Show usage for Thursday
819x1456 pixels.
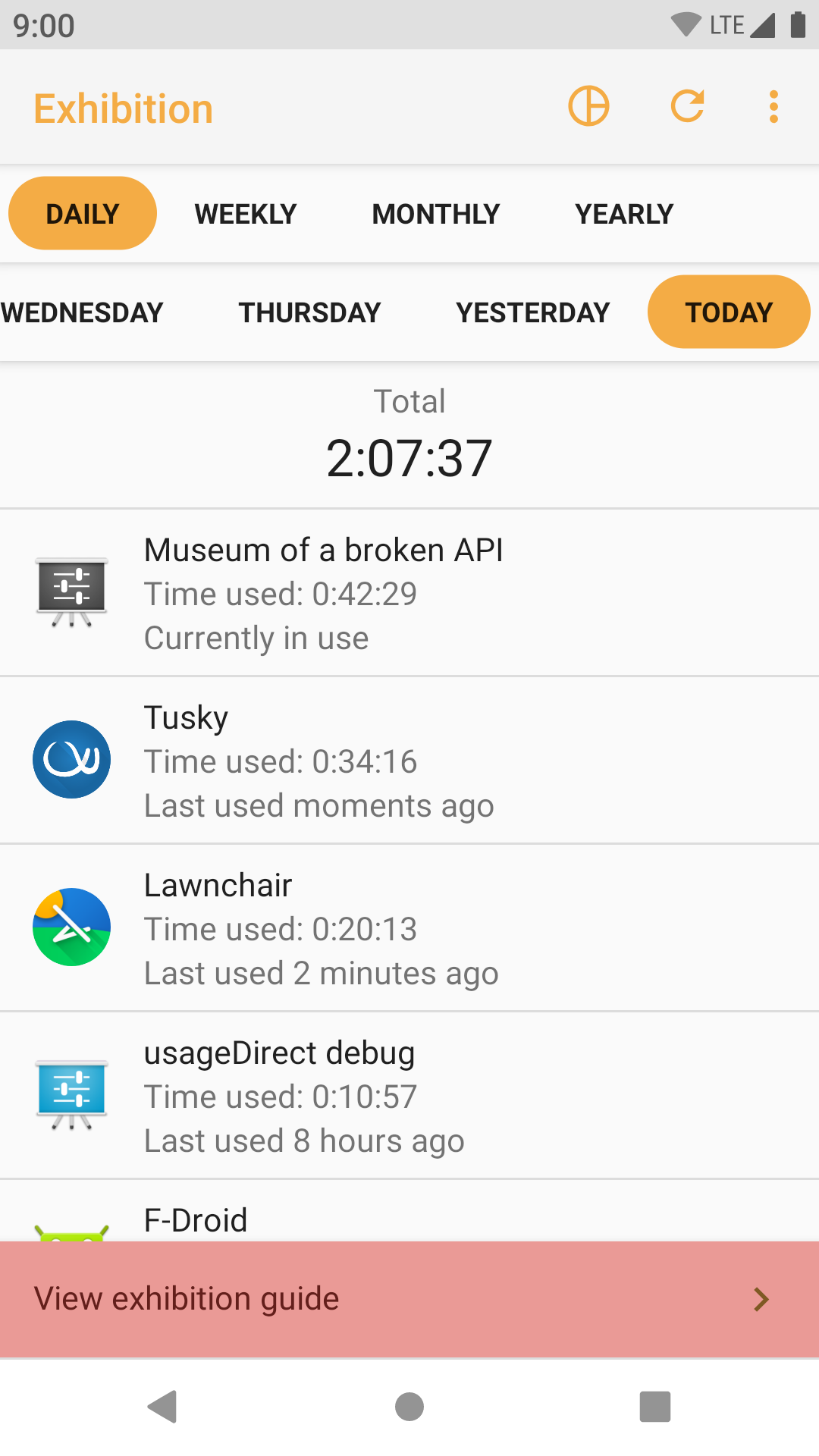309,312
